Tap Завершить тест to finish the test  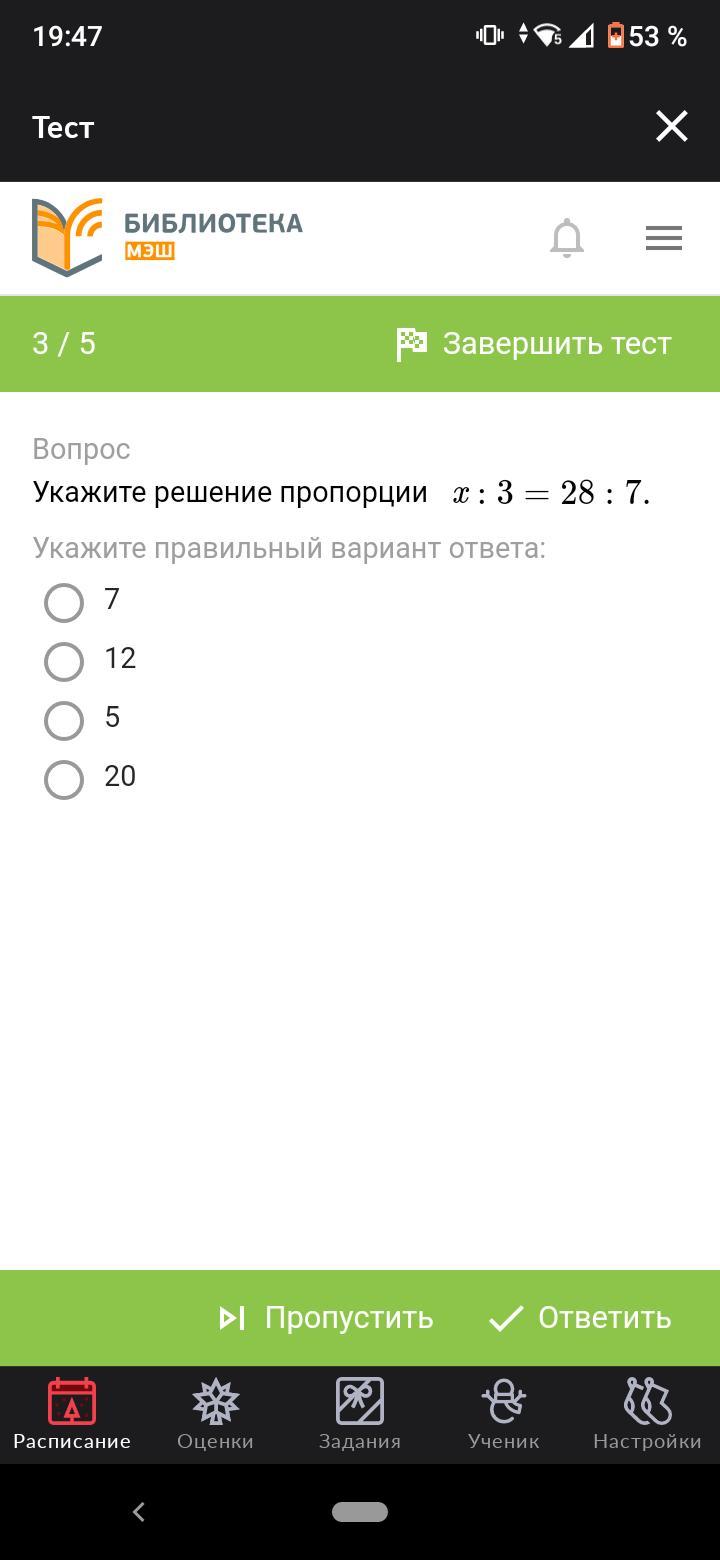535,343
